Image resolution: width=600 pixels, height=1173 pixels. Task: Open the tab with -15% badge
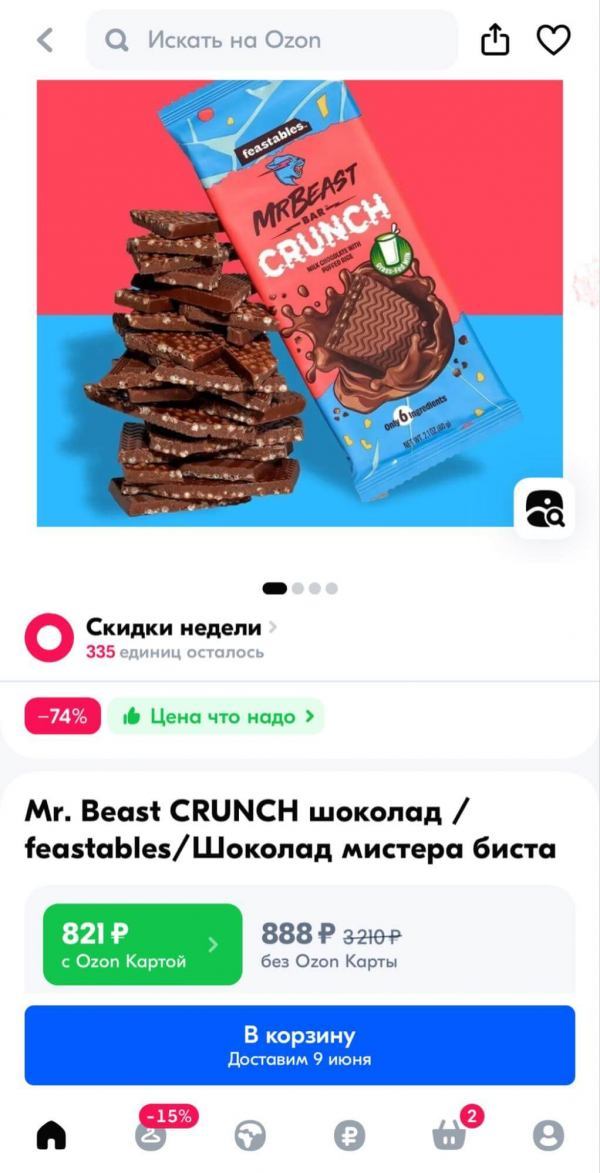coord(150,1135)
